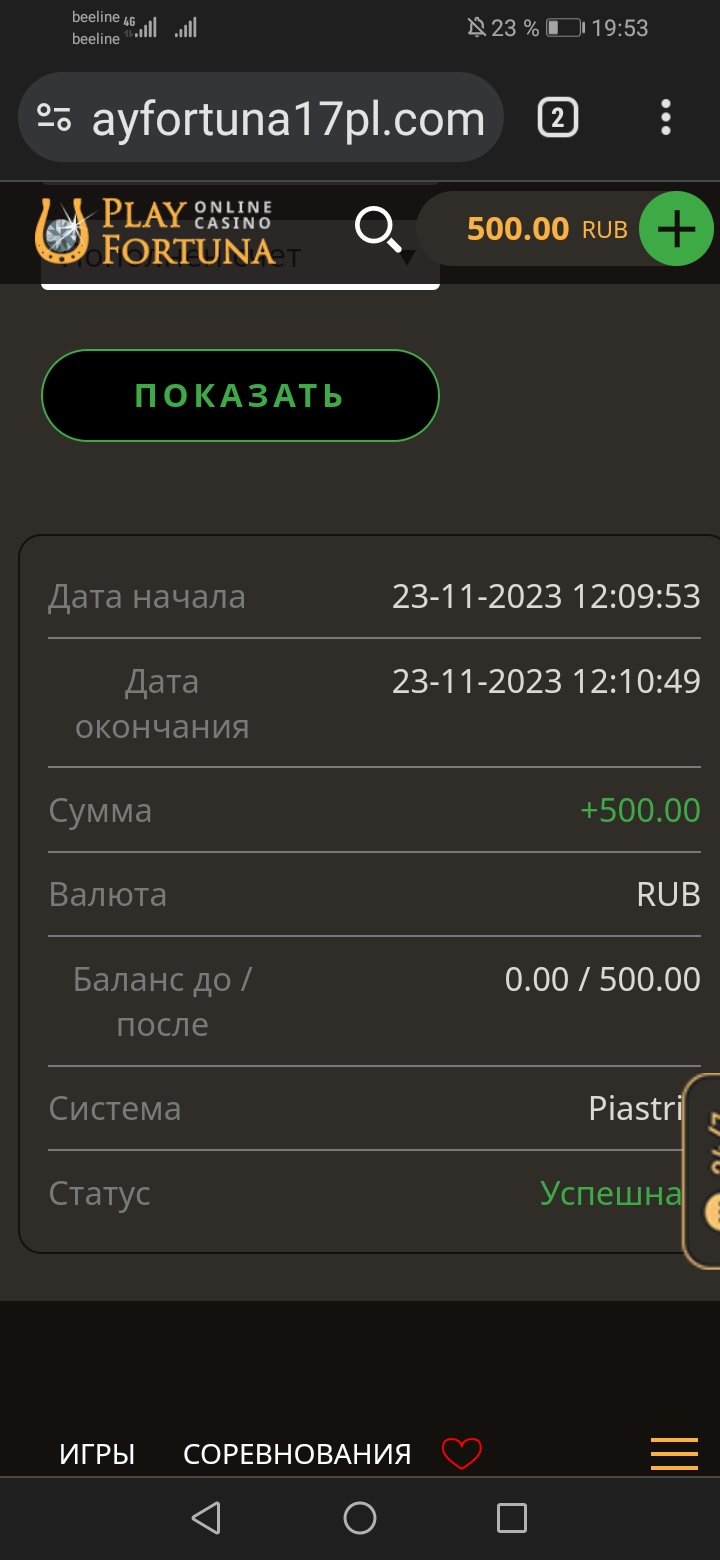Tap the Android back navigation button

pos(205,1518)
